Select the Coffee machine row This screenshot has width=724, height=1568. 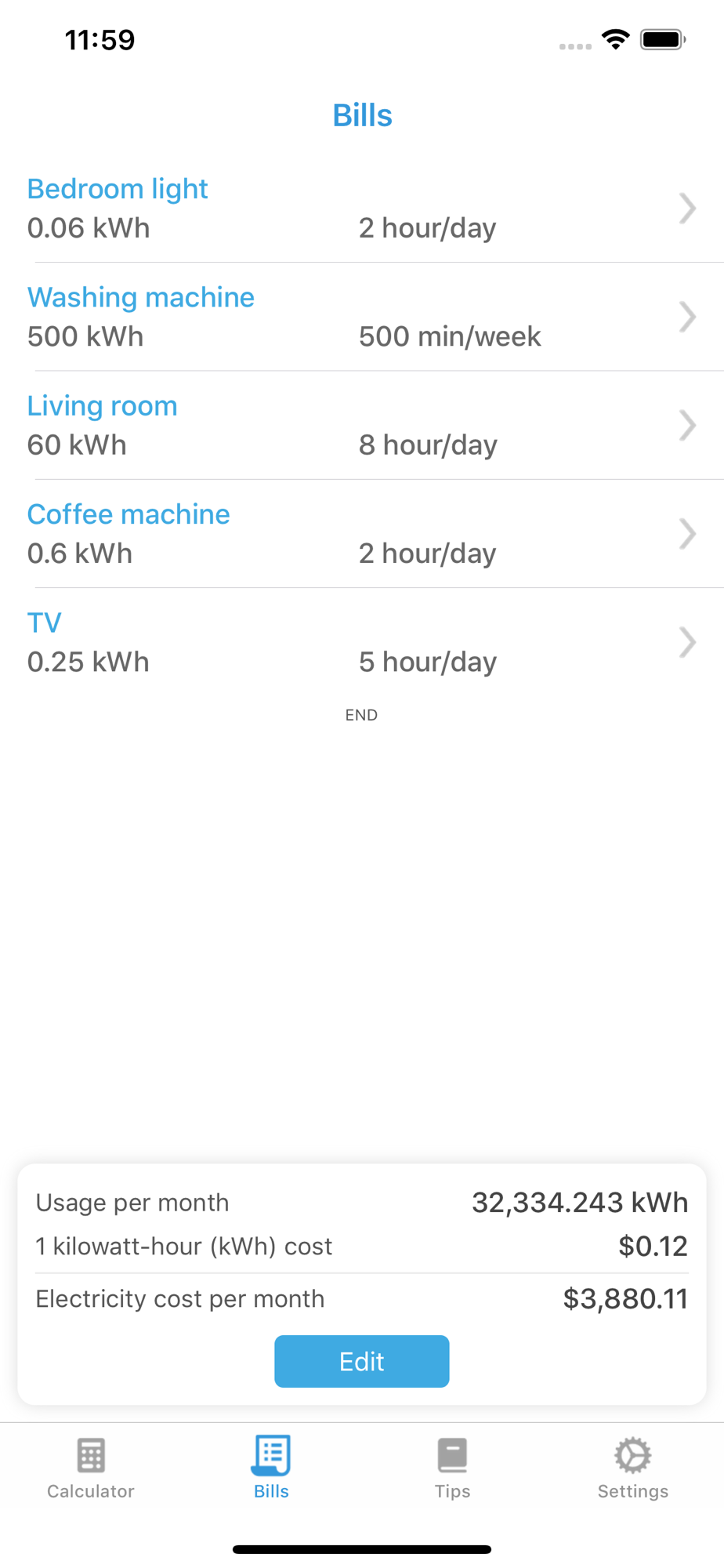coord(362,534)
